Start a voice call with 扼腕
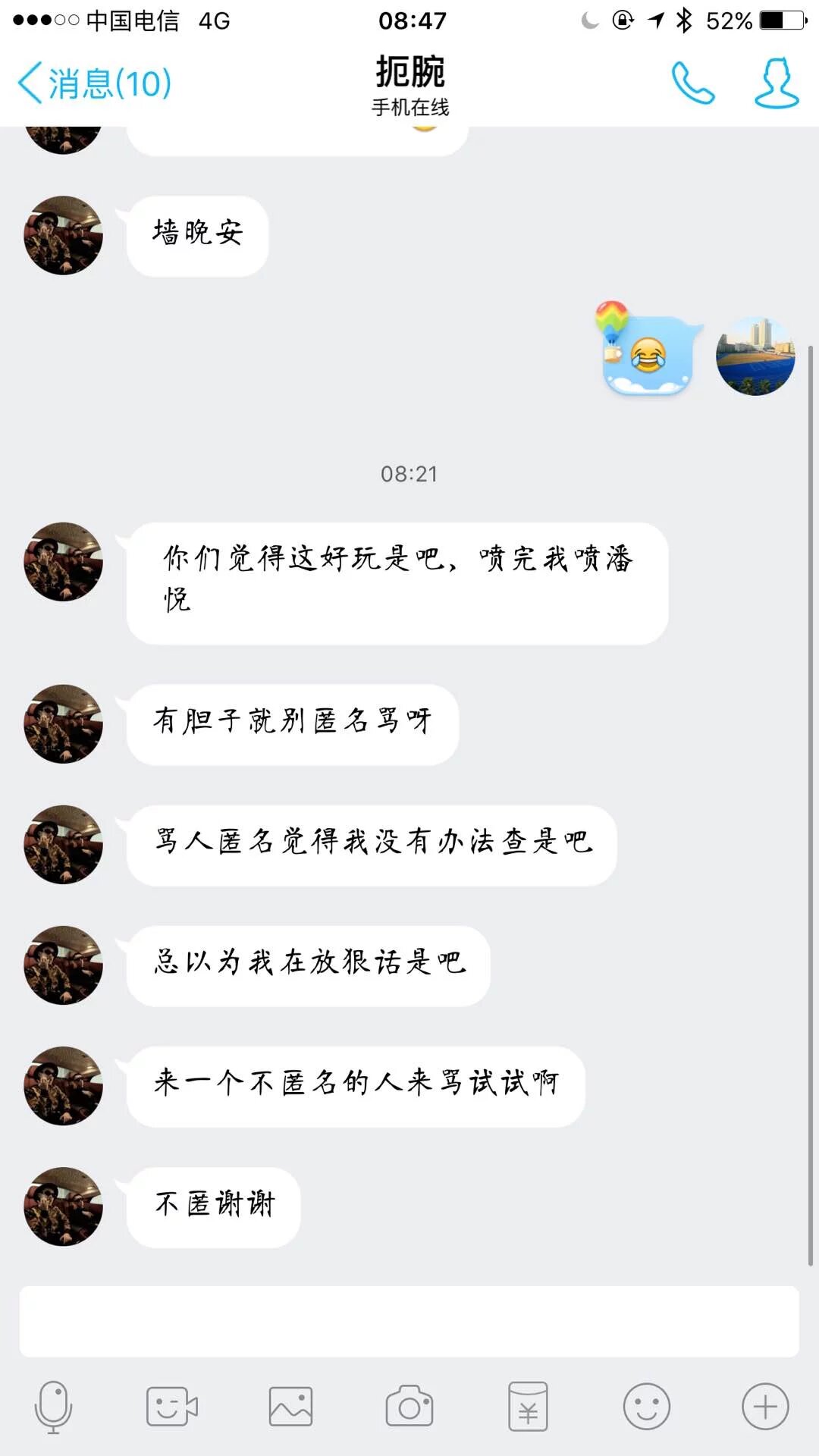819x1456 pixels. point(692,83)
